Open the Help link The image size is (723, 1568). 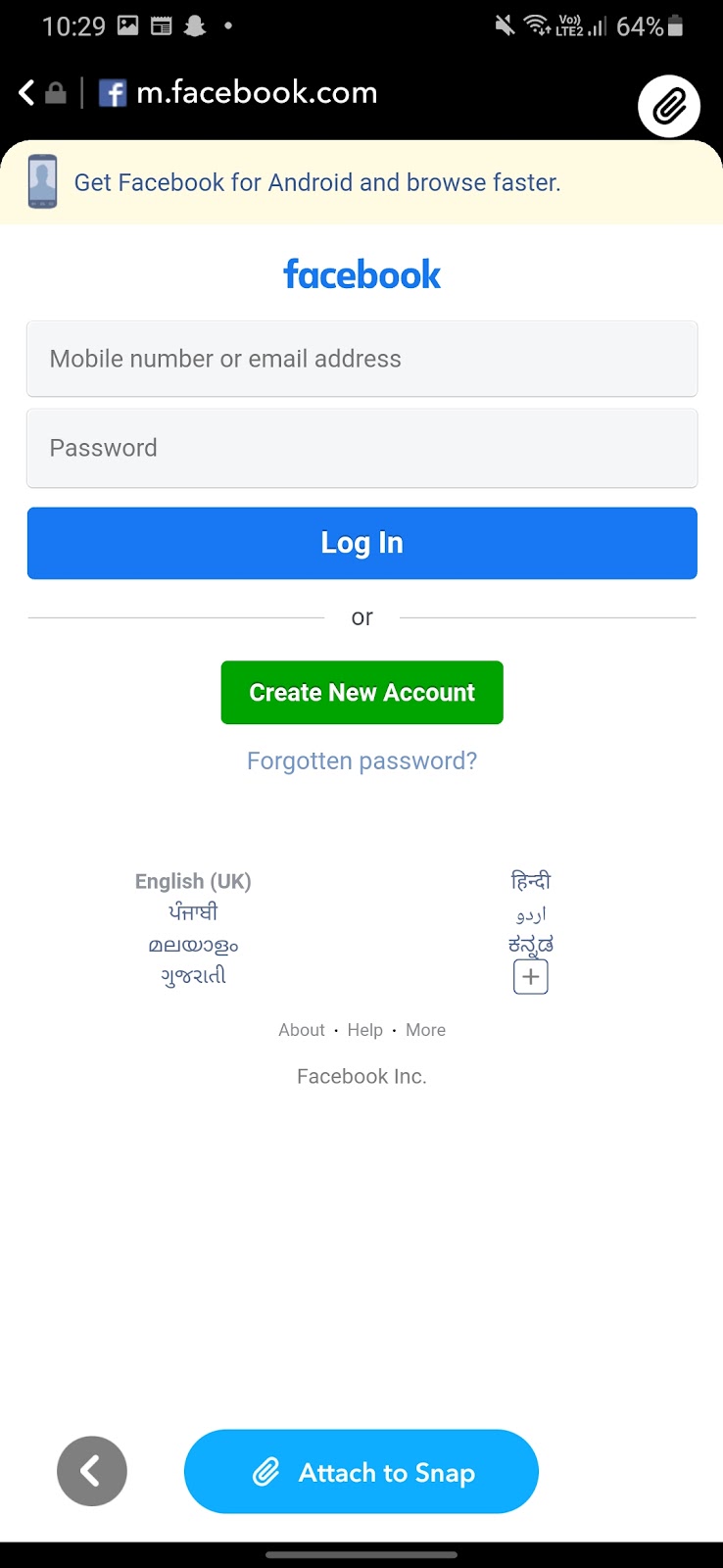(x=364, y=1030)
